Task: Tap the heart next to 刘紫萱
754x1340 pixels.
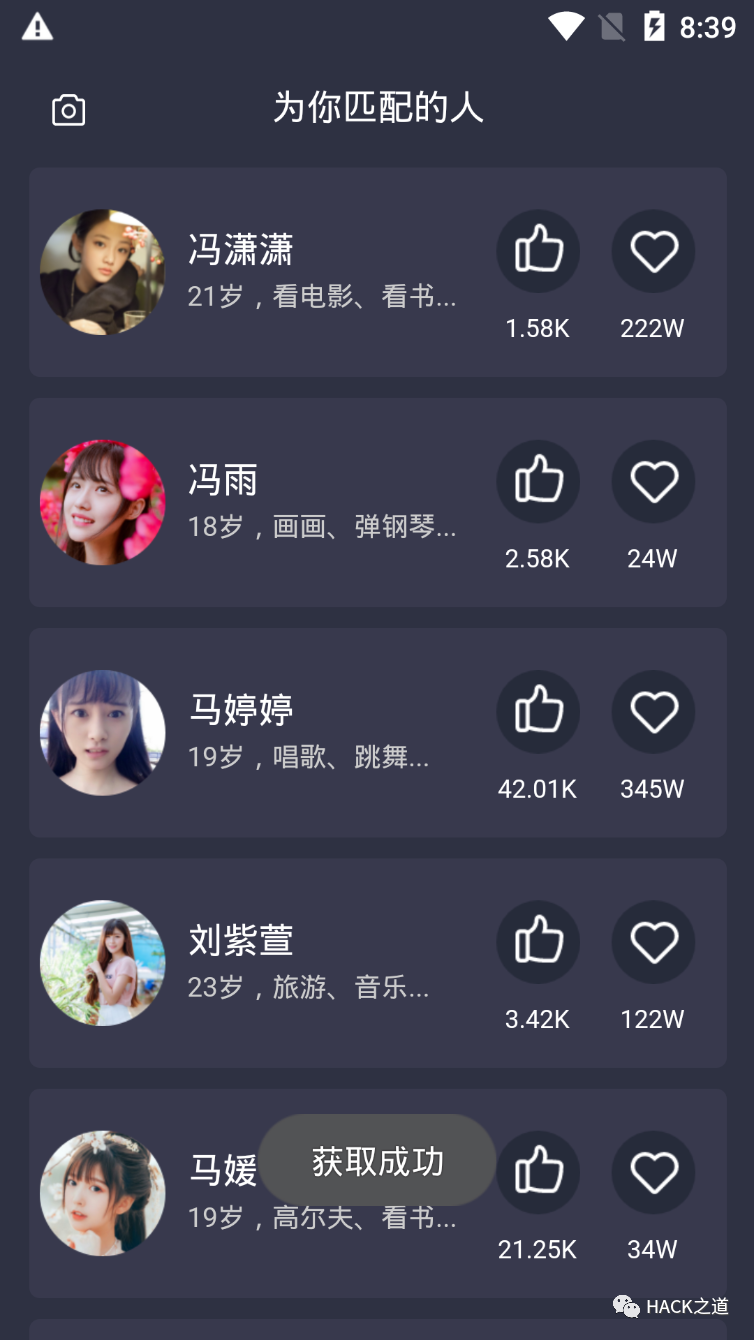Action: [x=653, y=942]
